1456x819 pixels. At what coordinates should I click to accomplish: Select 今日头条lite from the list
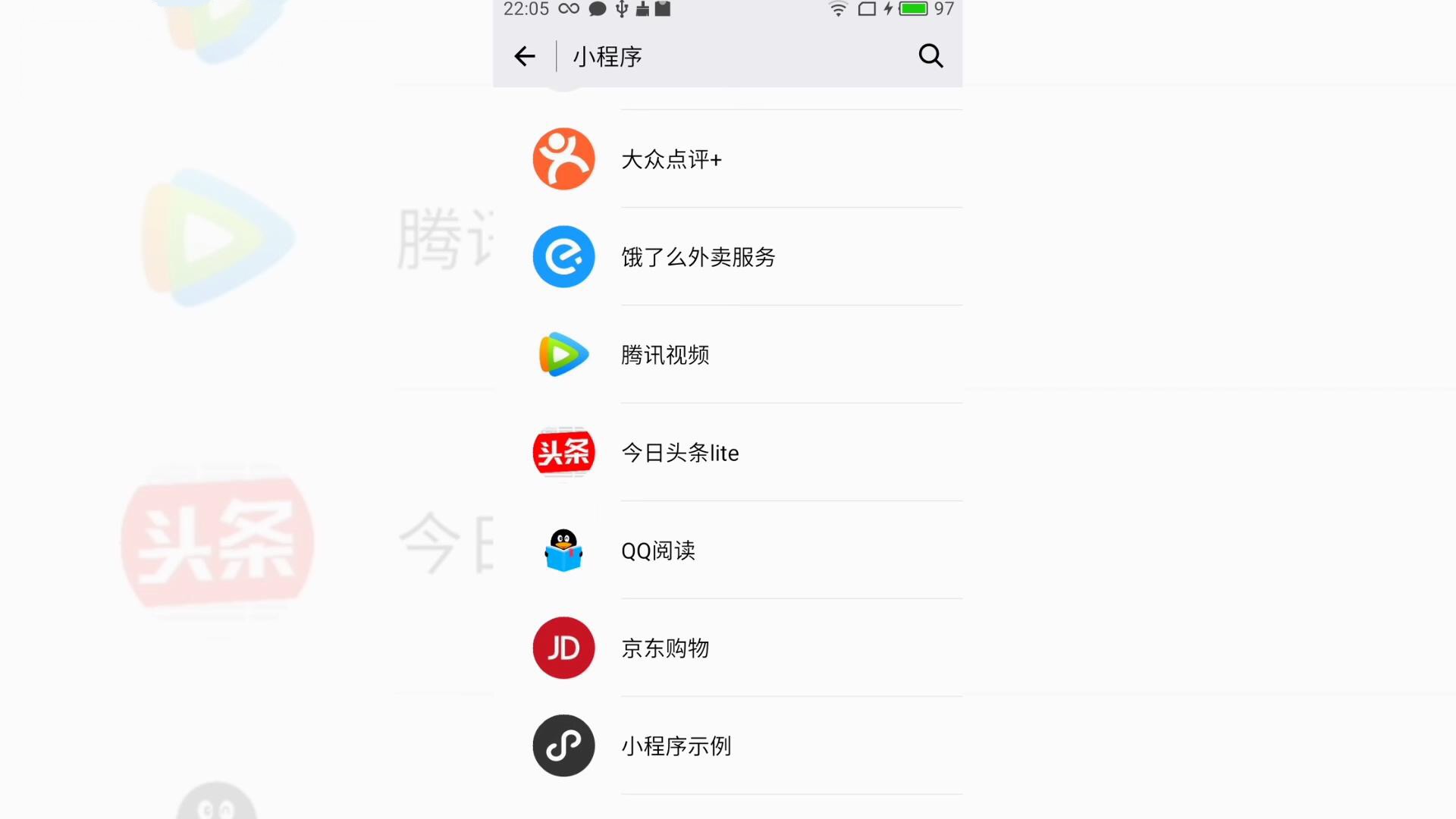679,453
